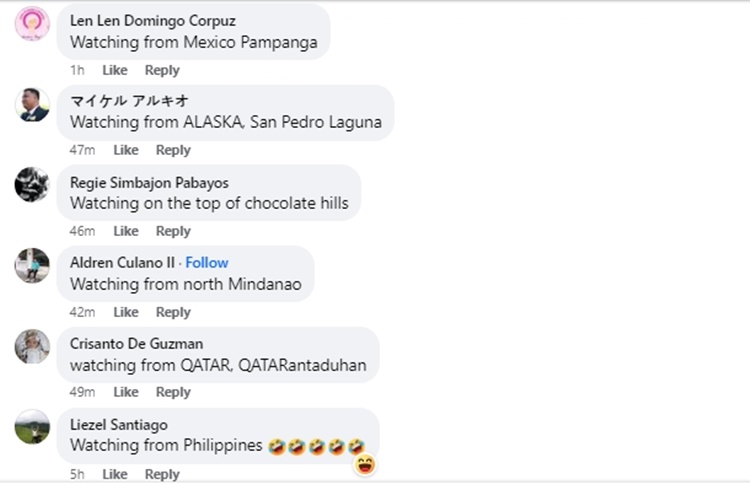
Task: Like Aldren Culano II's comment
Action: (126, 312)
